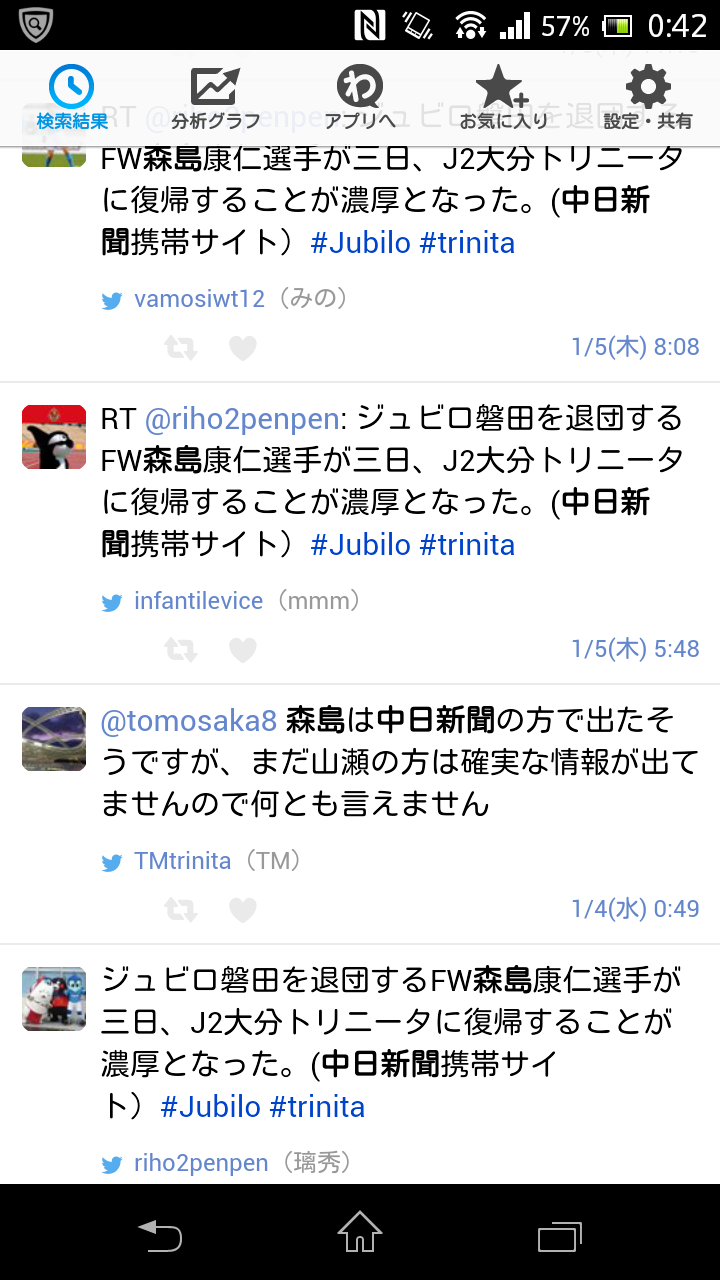Open the TMtrinita user profile link

pos(182,861)
